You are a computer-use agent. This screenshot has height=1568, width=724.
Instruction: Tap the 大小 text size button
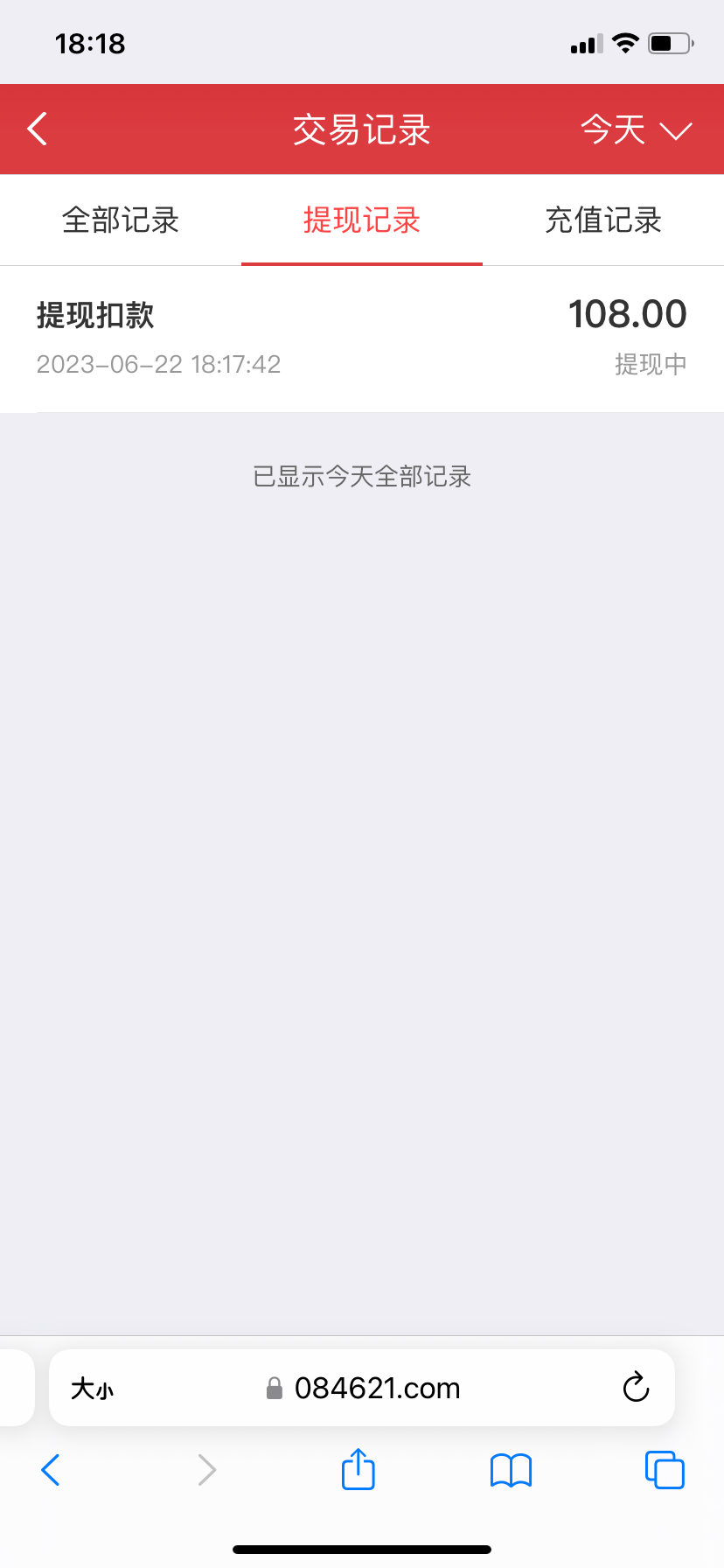pyautogui.click(x=93, y=1389)
